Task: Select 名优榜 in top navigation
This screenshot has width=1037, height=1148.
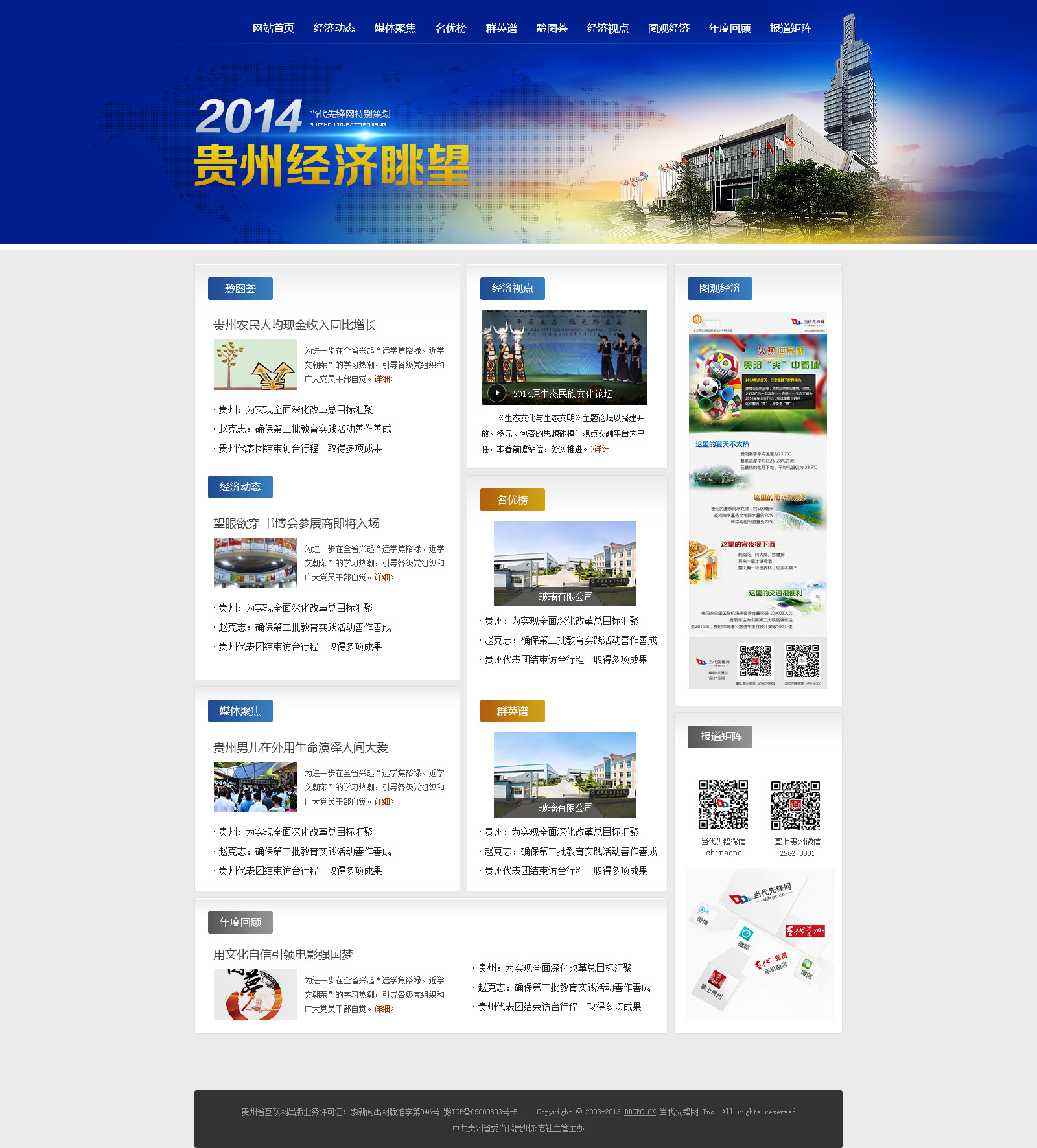Action: (450, 29)
